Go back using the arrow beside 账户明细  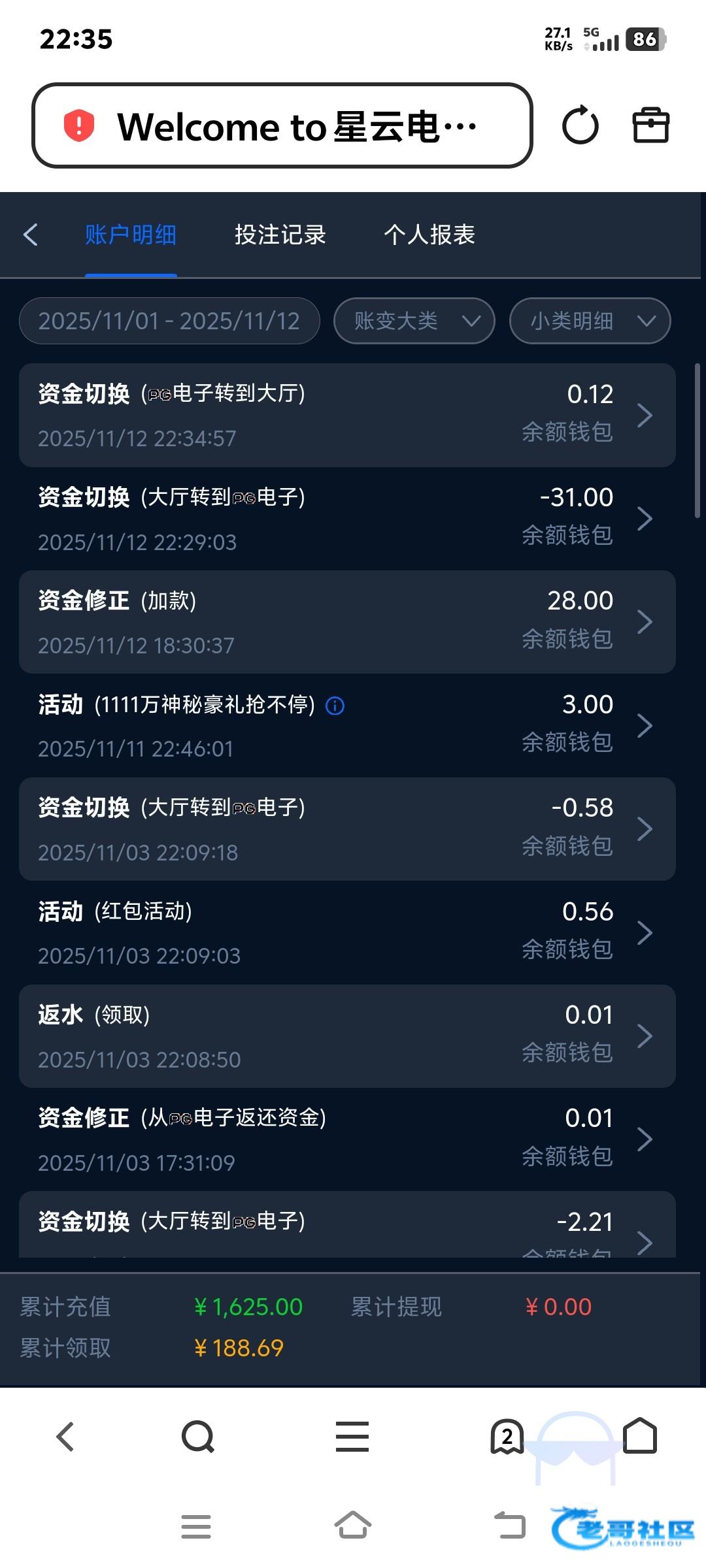point(31,235)
